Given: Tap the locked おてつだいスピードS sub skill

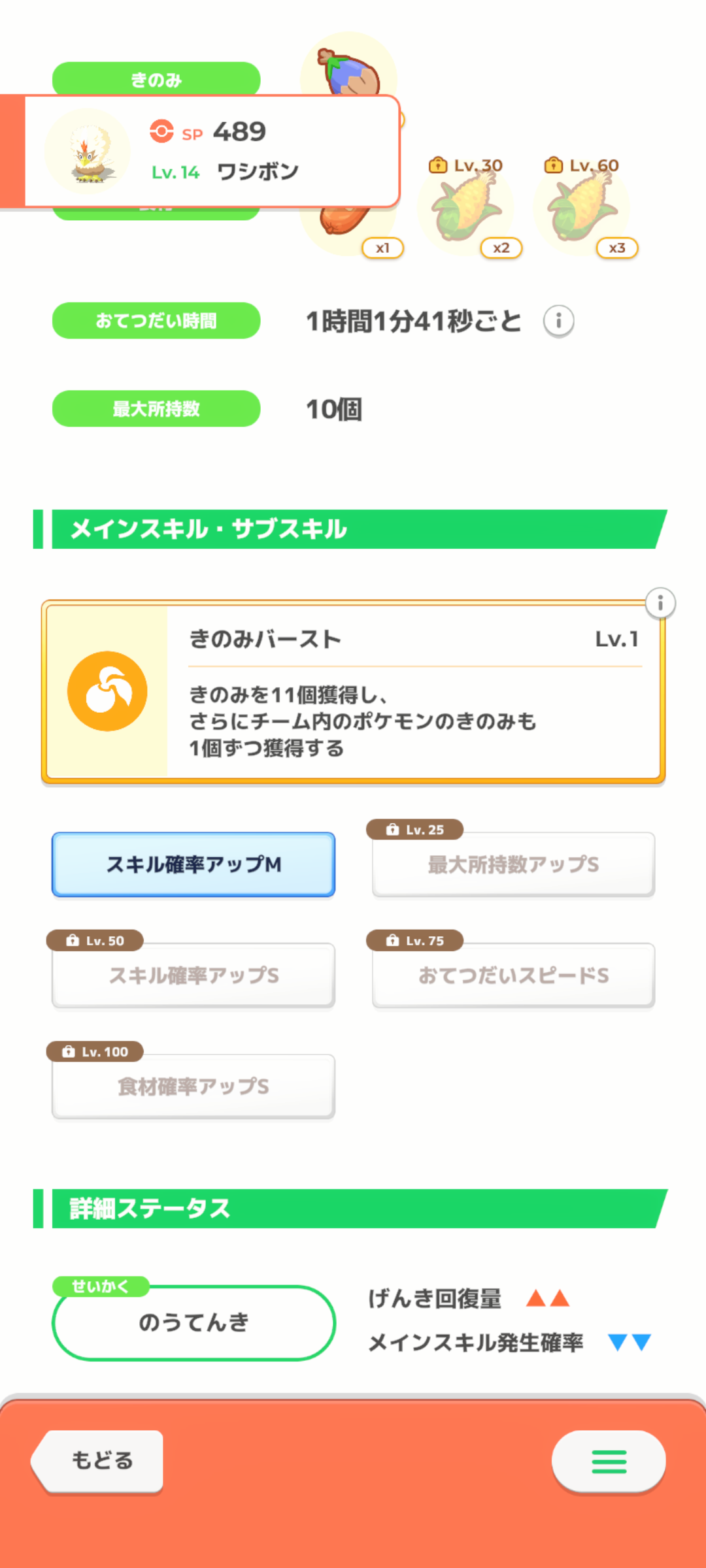Looking at the screenshot, I should click(513, 975).
